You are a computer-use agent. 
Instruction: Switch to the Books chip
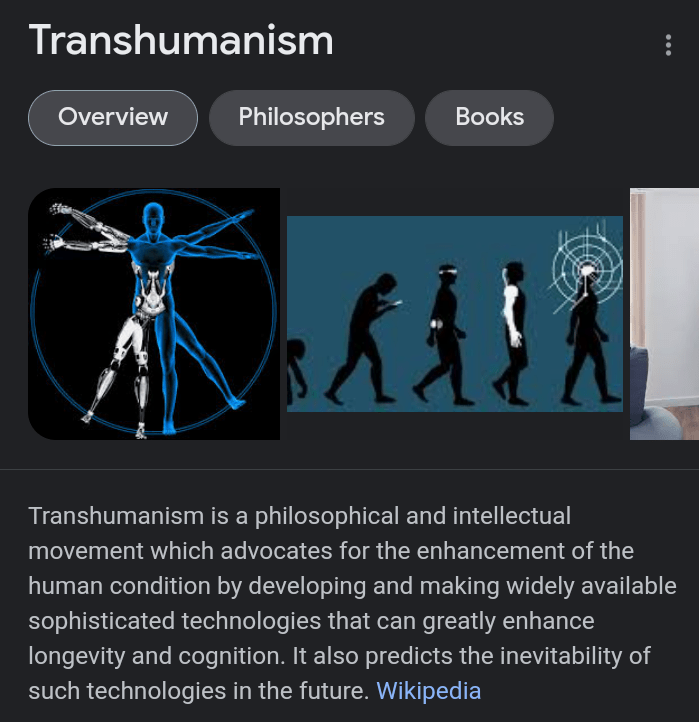point(489,117)
